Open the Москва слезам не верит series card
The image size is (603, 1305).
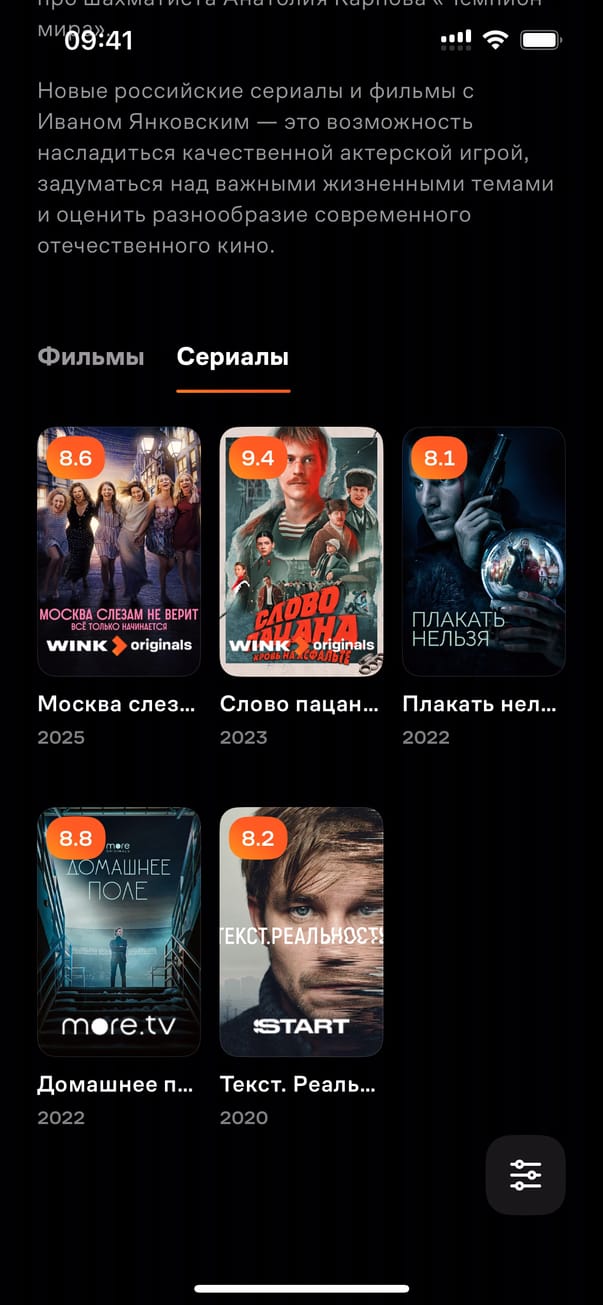coord(119,552)
